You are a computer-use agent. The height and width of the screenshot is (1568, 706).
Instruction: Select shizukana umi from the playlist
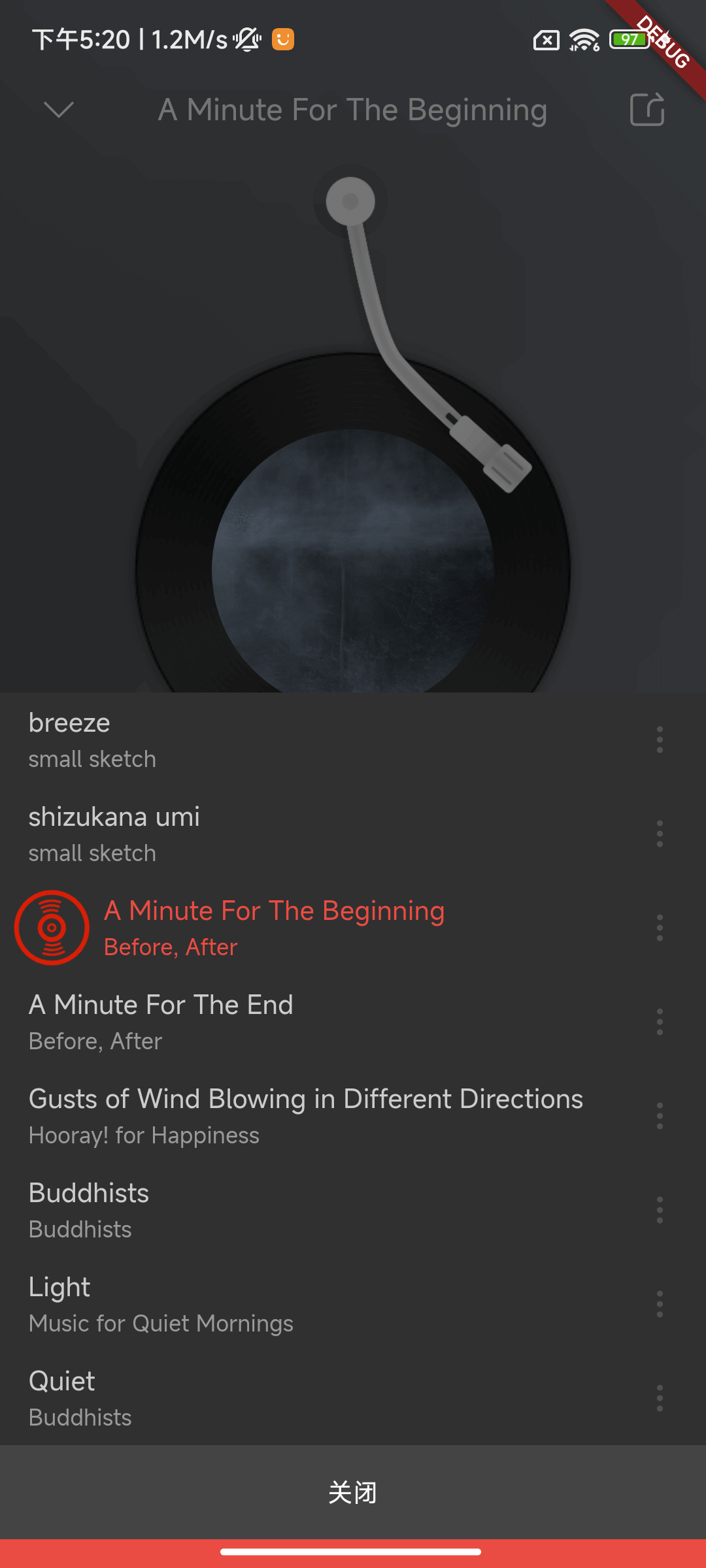pos(261,834)
